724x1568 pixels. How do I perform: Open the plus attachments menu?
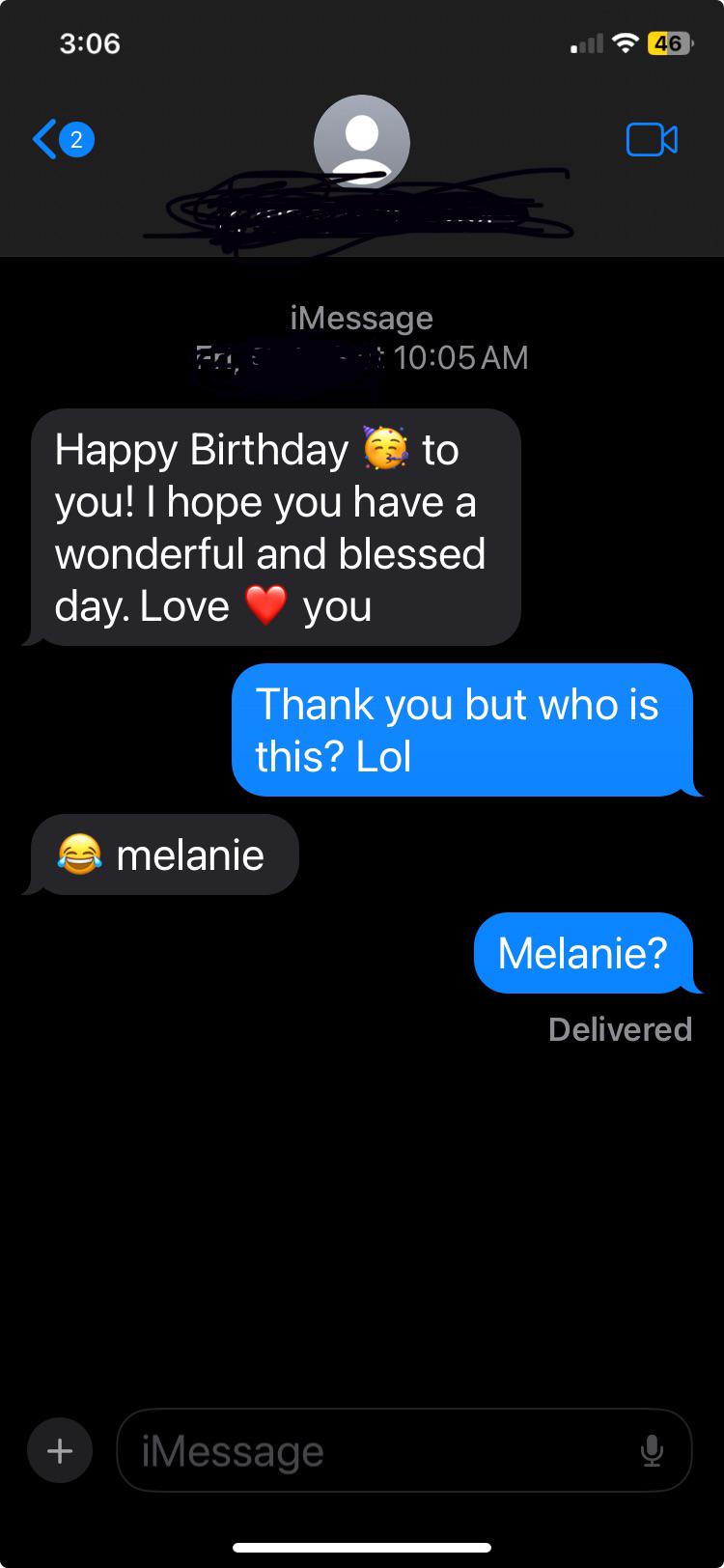coord(60,1450)
